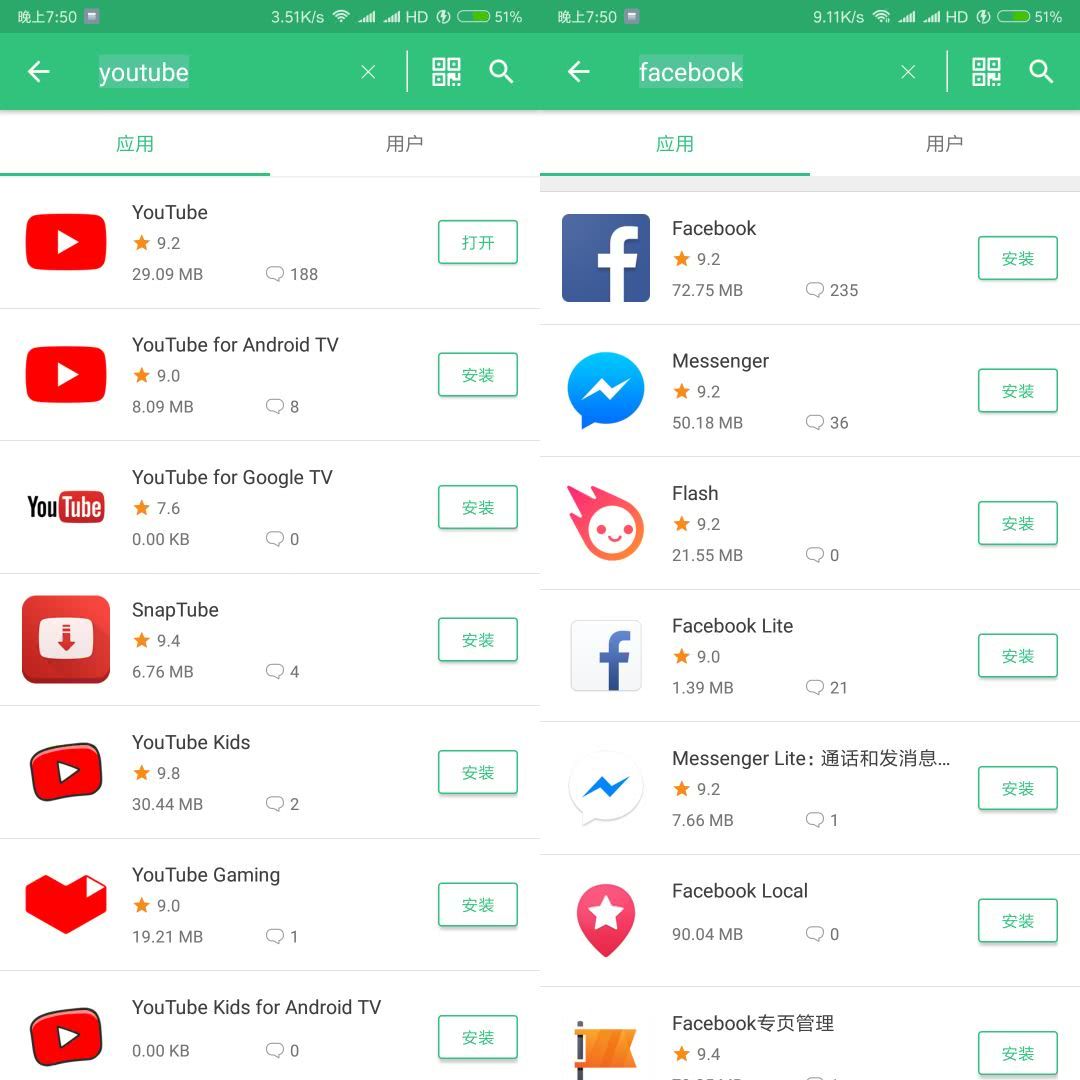
Task: Install Messenger
Action: (x=1017, y=391)
